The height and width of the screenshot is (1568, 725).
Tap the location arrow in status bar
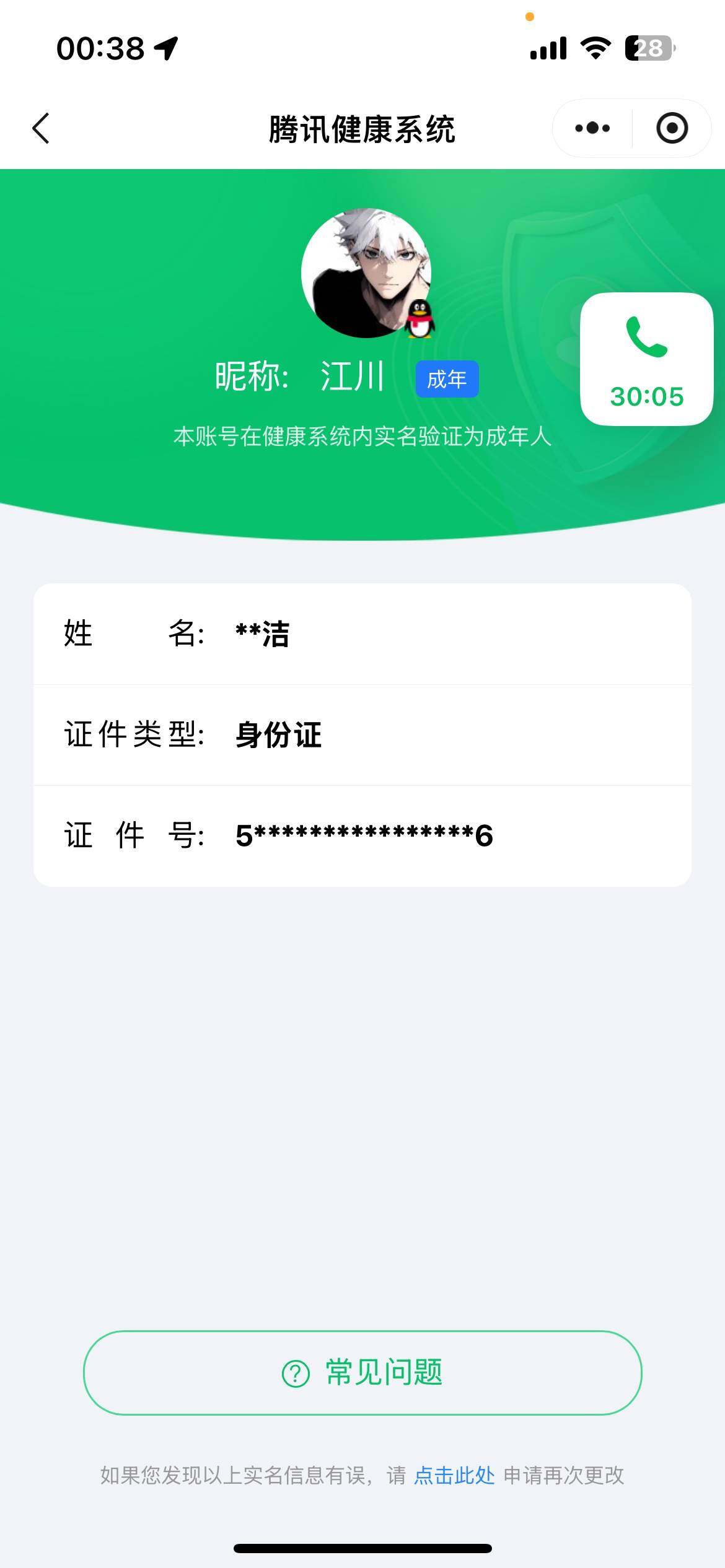pyautogui.click(x=164, y=49)
